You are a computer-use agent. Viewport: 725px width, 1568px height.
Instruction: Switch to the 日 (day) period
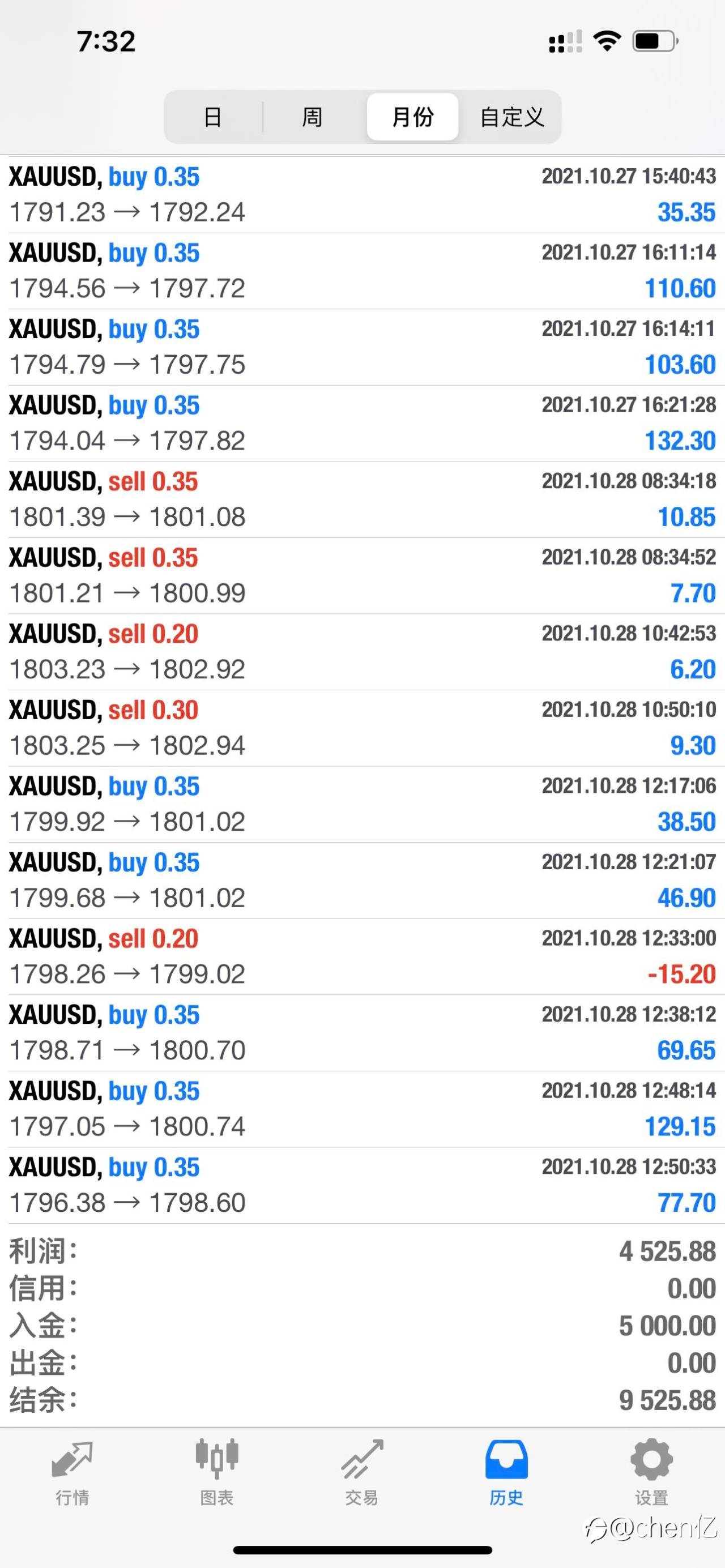(212, 117)
